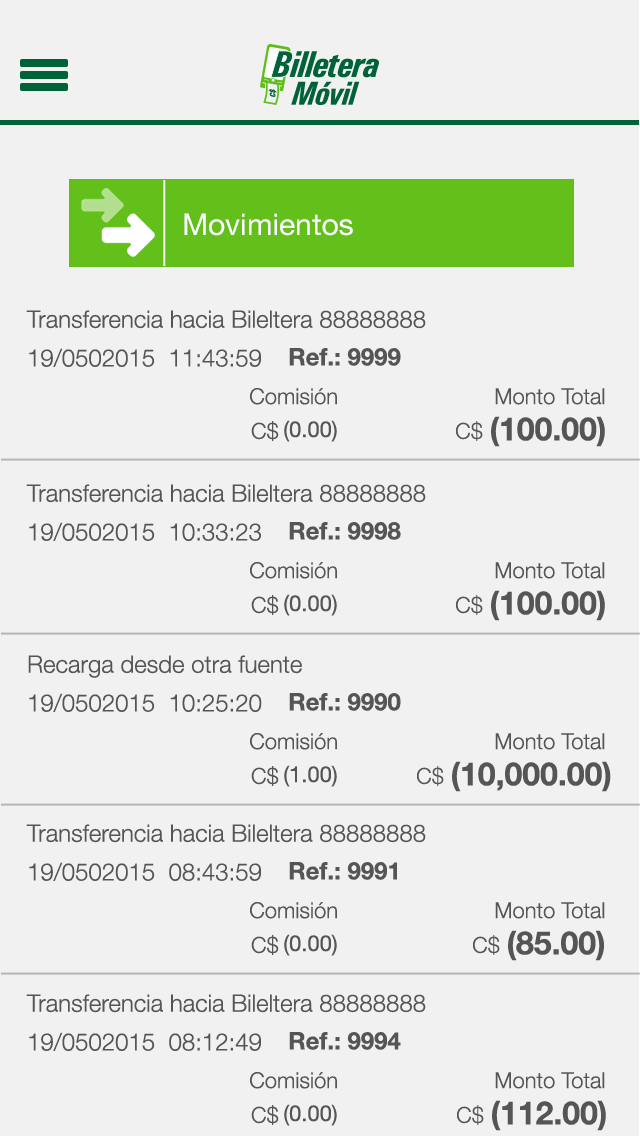Tap the Movimientos banner button
The image size is (640, 1136).
[321, 223]
